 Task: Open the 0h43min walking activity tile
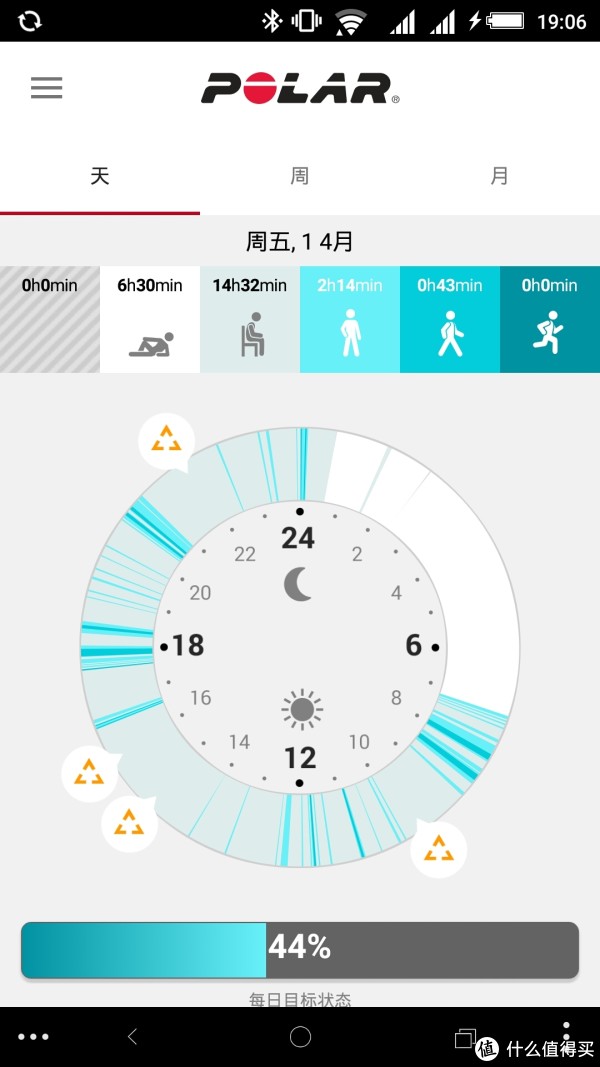tap(450, 320)
